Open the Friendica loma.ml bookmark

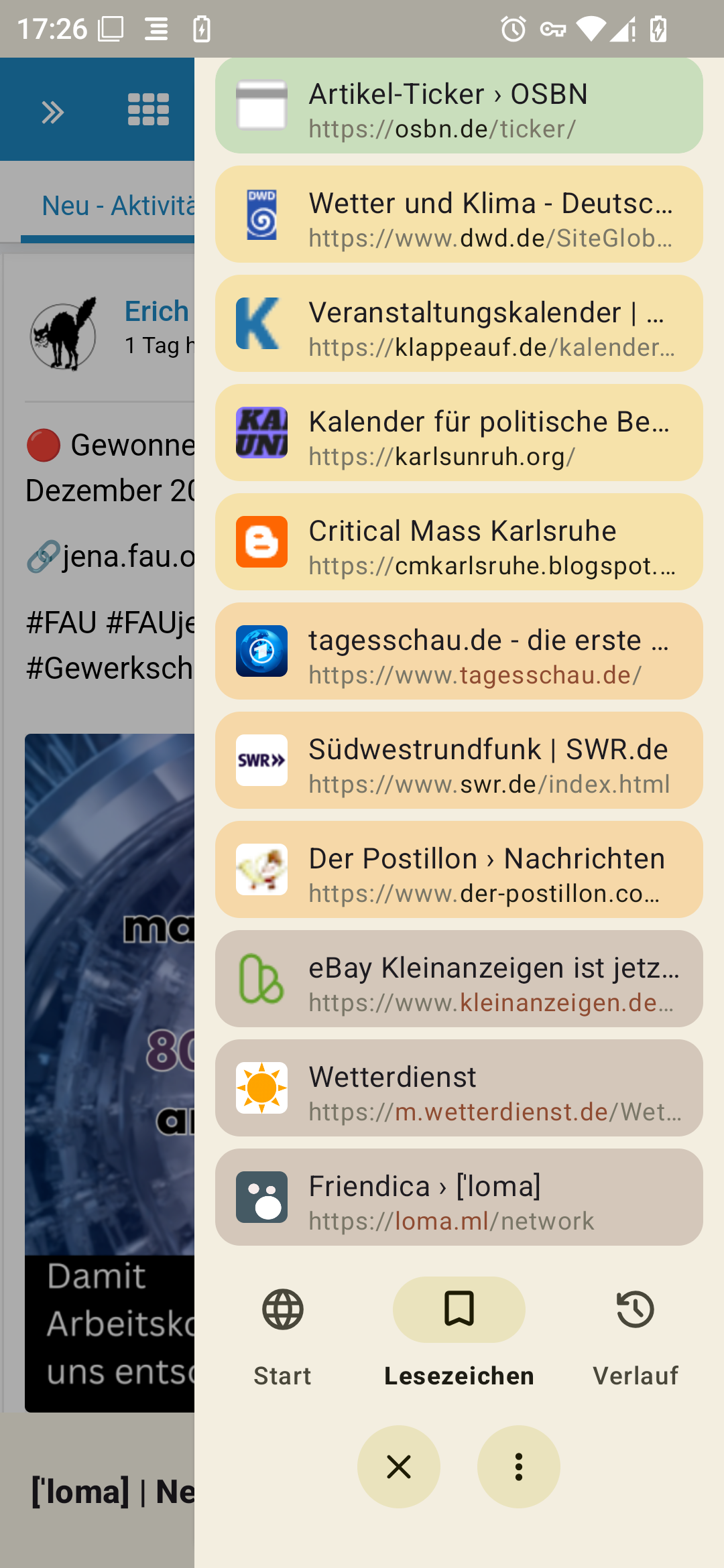tap(459, 1197)
